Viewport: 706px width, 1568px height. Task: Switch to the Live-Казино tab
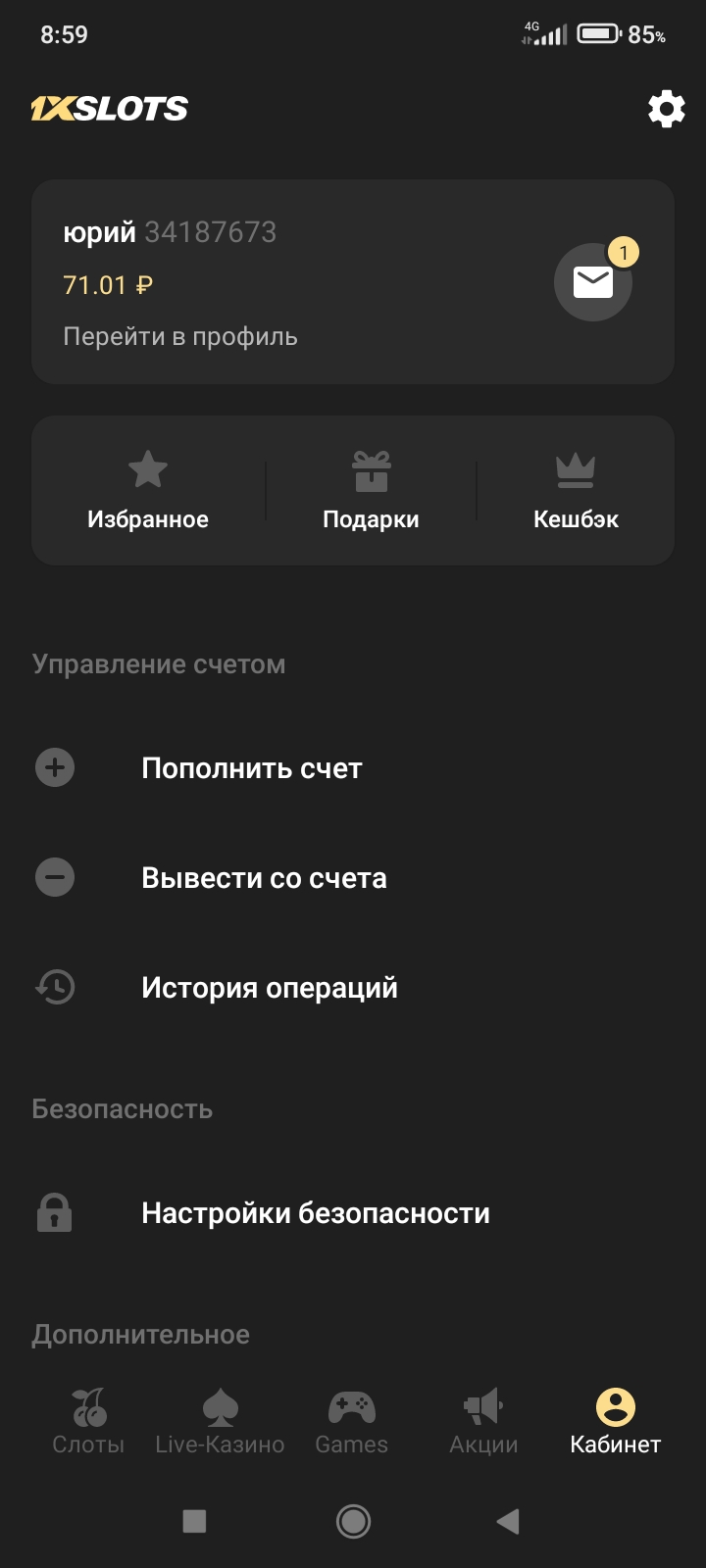[x=220, y=1421]
